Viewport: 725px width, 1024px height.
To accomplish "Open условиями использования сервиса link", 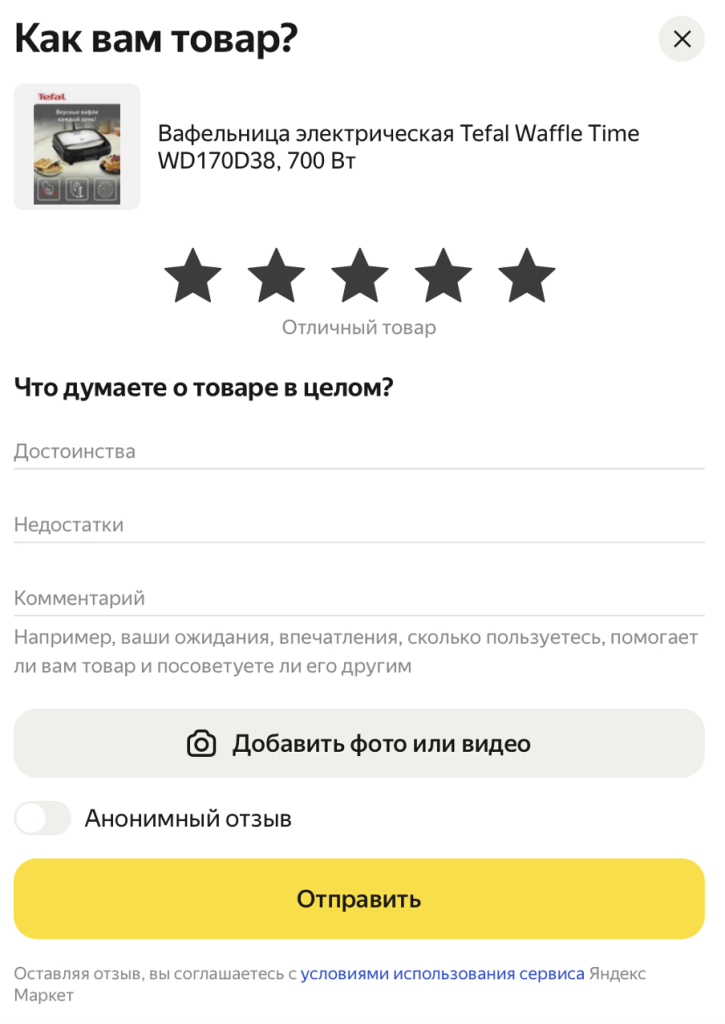I will tap(442, 974).
